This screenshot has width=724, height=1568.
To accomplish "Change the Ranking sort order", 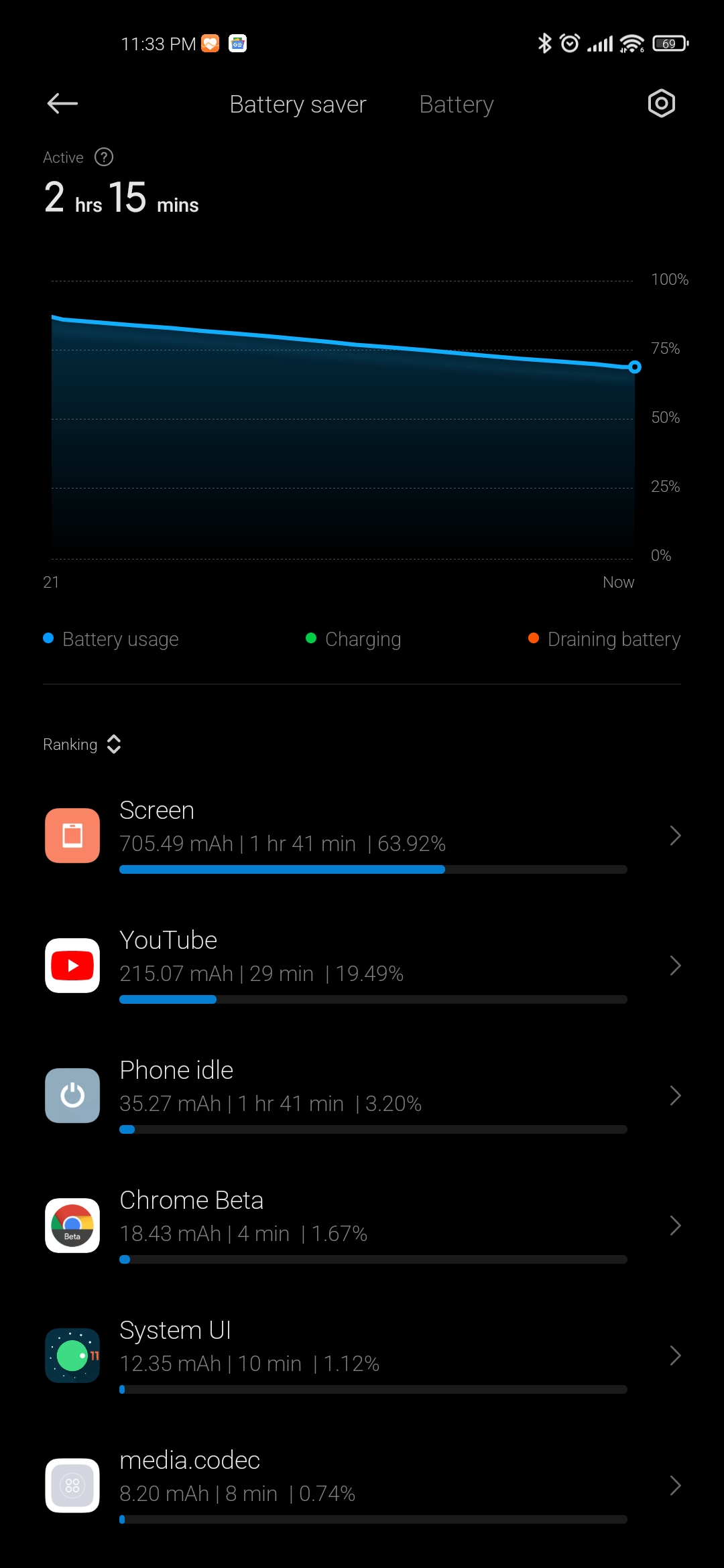I will click(x=82, y=744).
